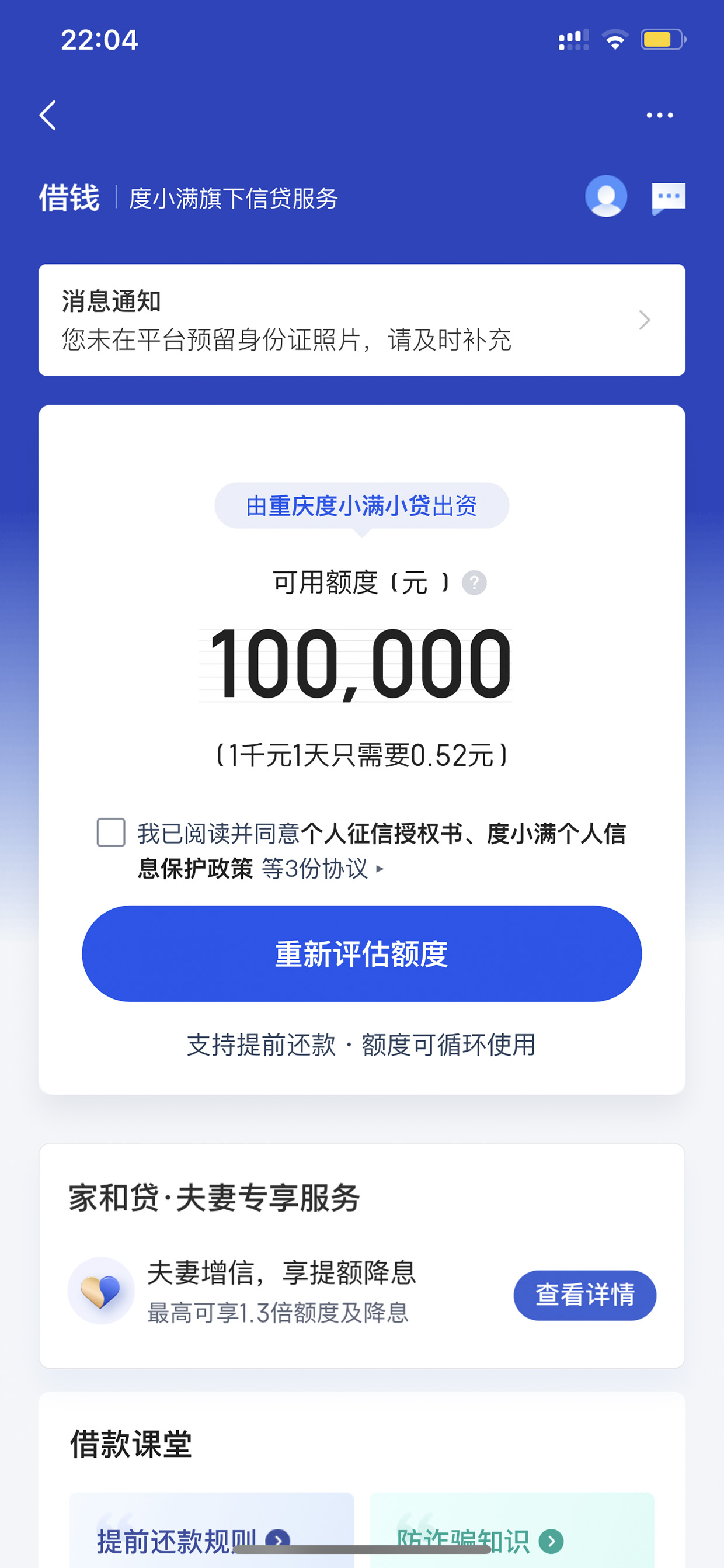
Task: Open the 提前还款规则 card
Action: click(212, 1529)
